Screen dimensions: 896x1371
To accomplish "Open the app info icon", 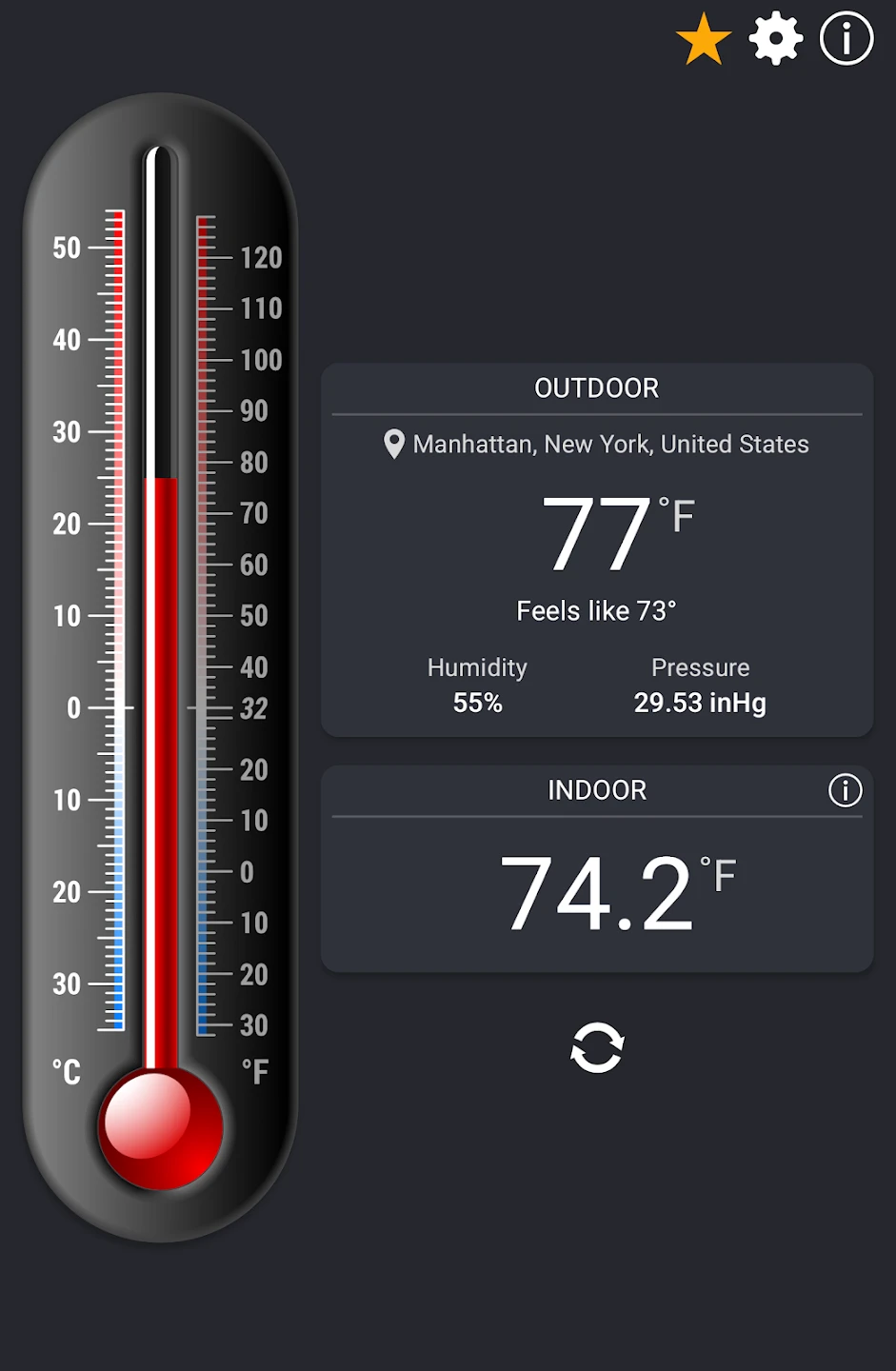I will (846, 39).
